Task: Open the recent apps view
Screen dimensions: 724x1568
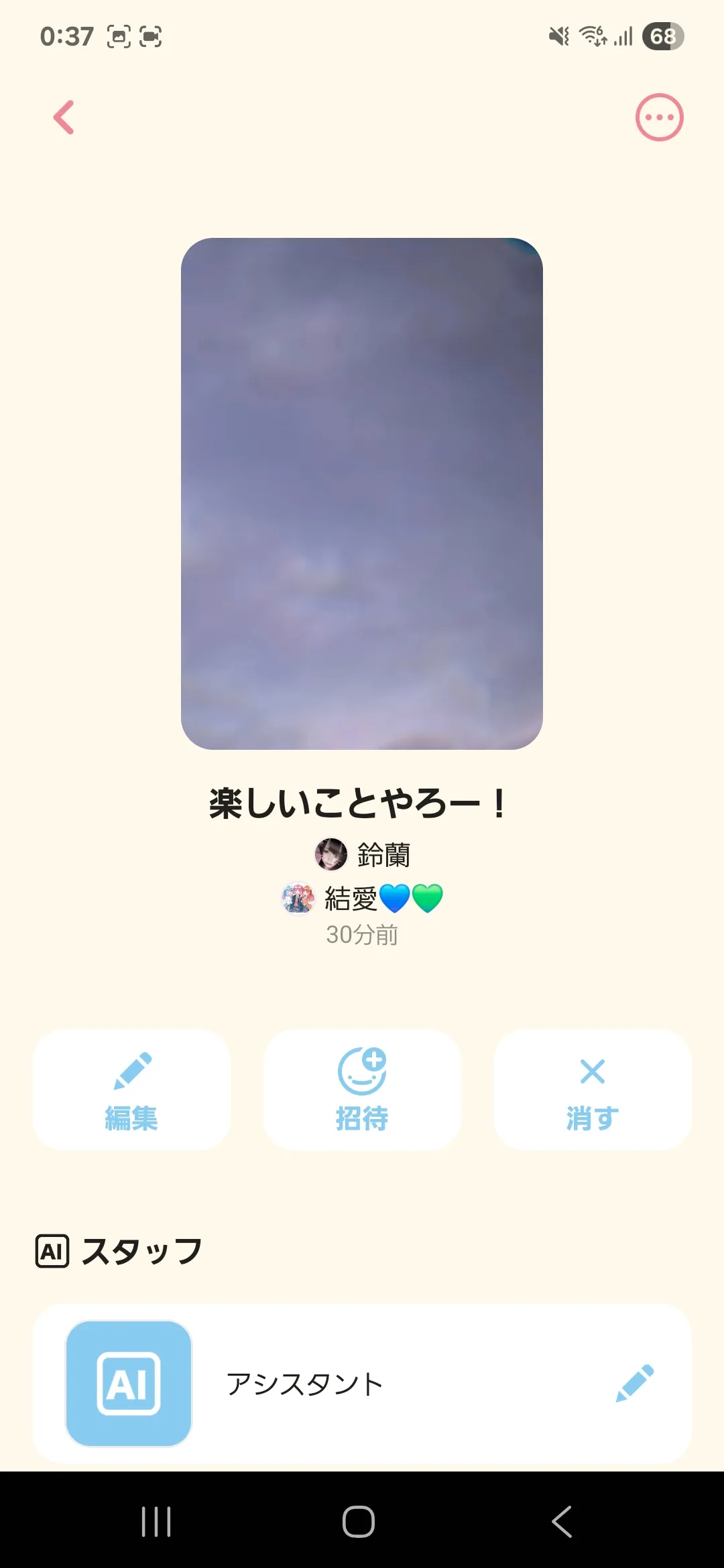Action: pyautogui.click(x=156, y=1521)
